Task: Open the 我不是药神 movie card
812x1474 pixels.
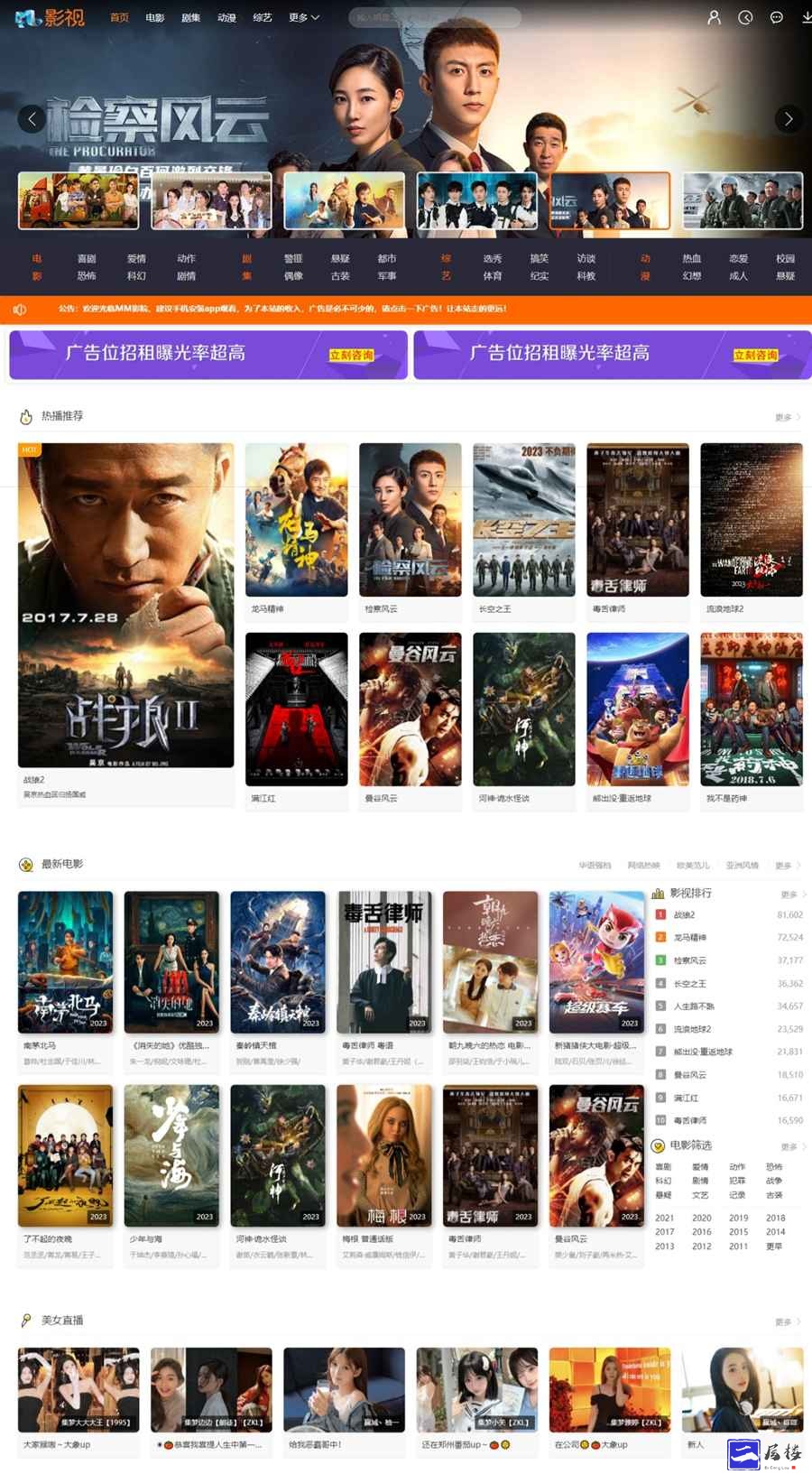Action: [751, 709]
